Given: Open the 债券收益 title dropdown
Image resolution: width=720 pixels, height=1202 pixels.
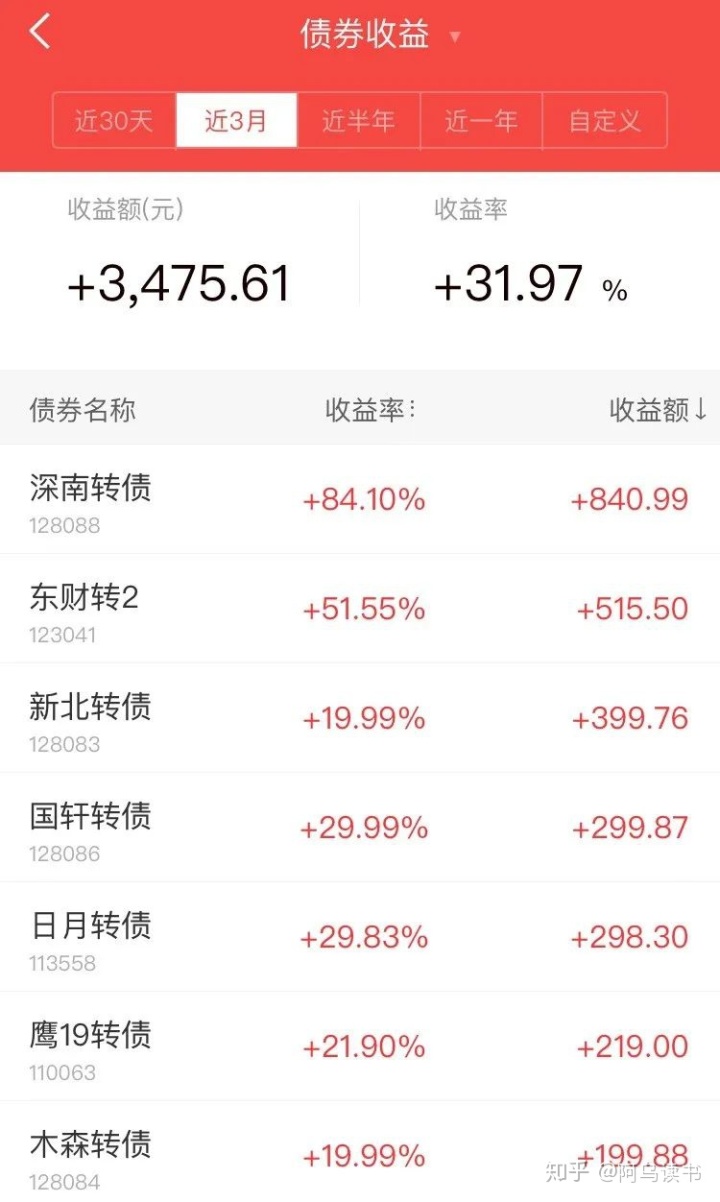Looking at the screenshot, I should (x=380, y=35).
